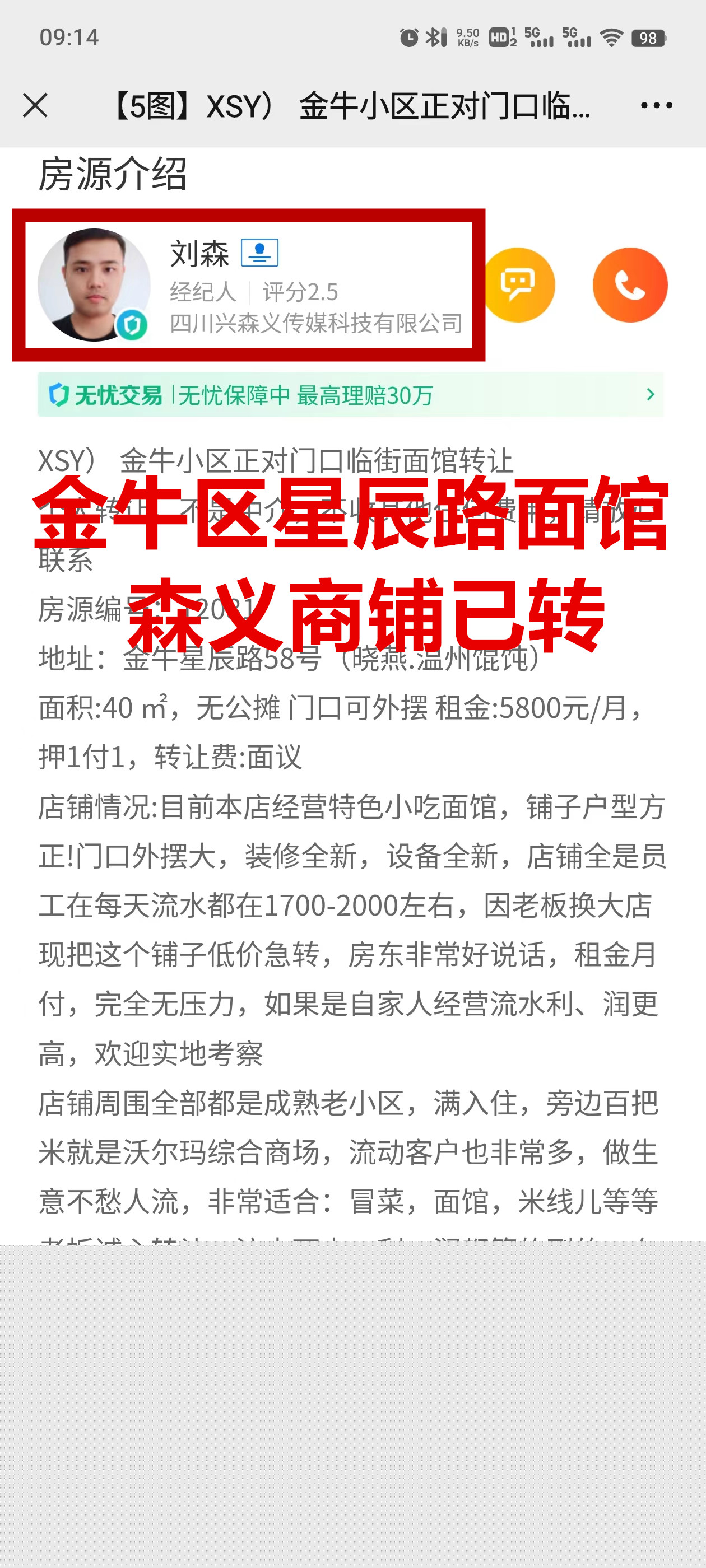Start an online chat with the agent
This screenshot has height=1568, width=706.
pyautogui.click(x=518, y=285)
